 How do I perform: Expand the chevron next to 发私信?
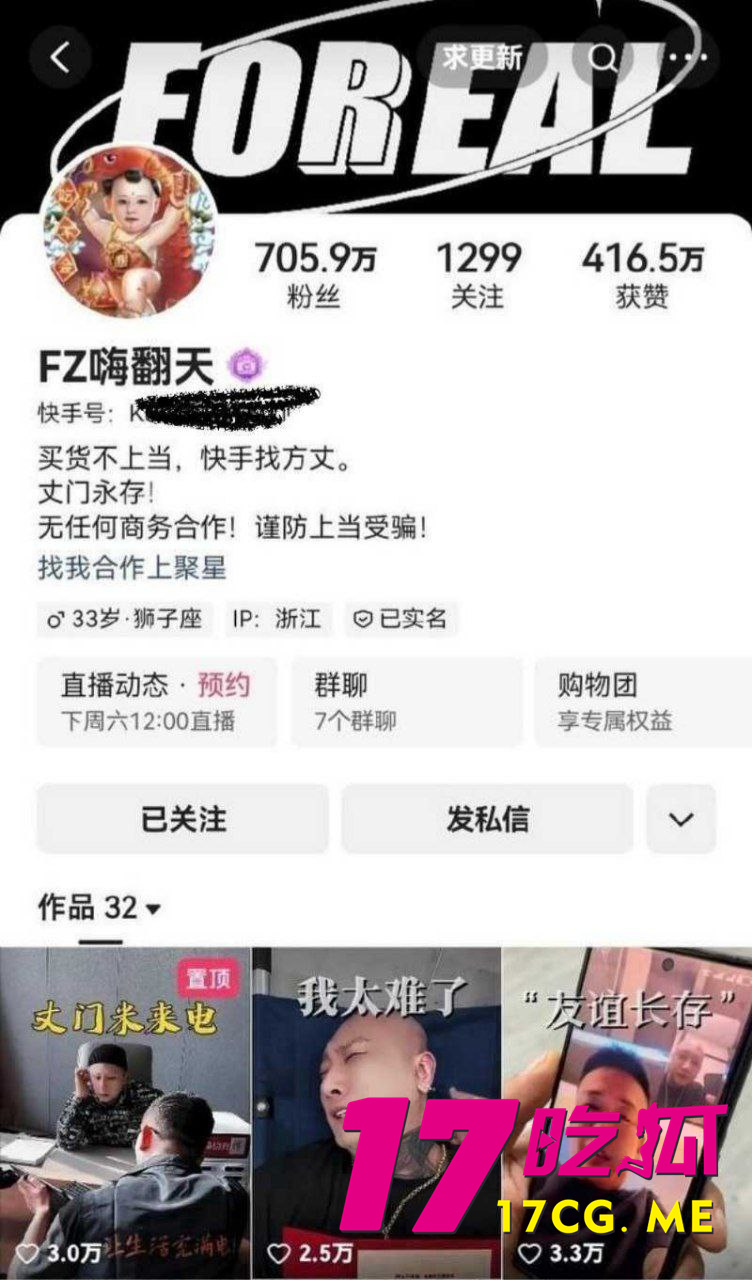pos(681,819)
